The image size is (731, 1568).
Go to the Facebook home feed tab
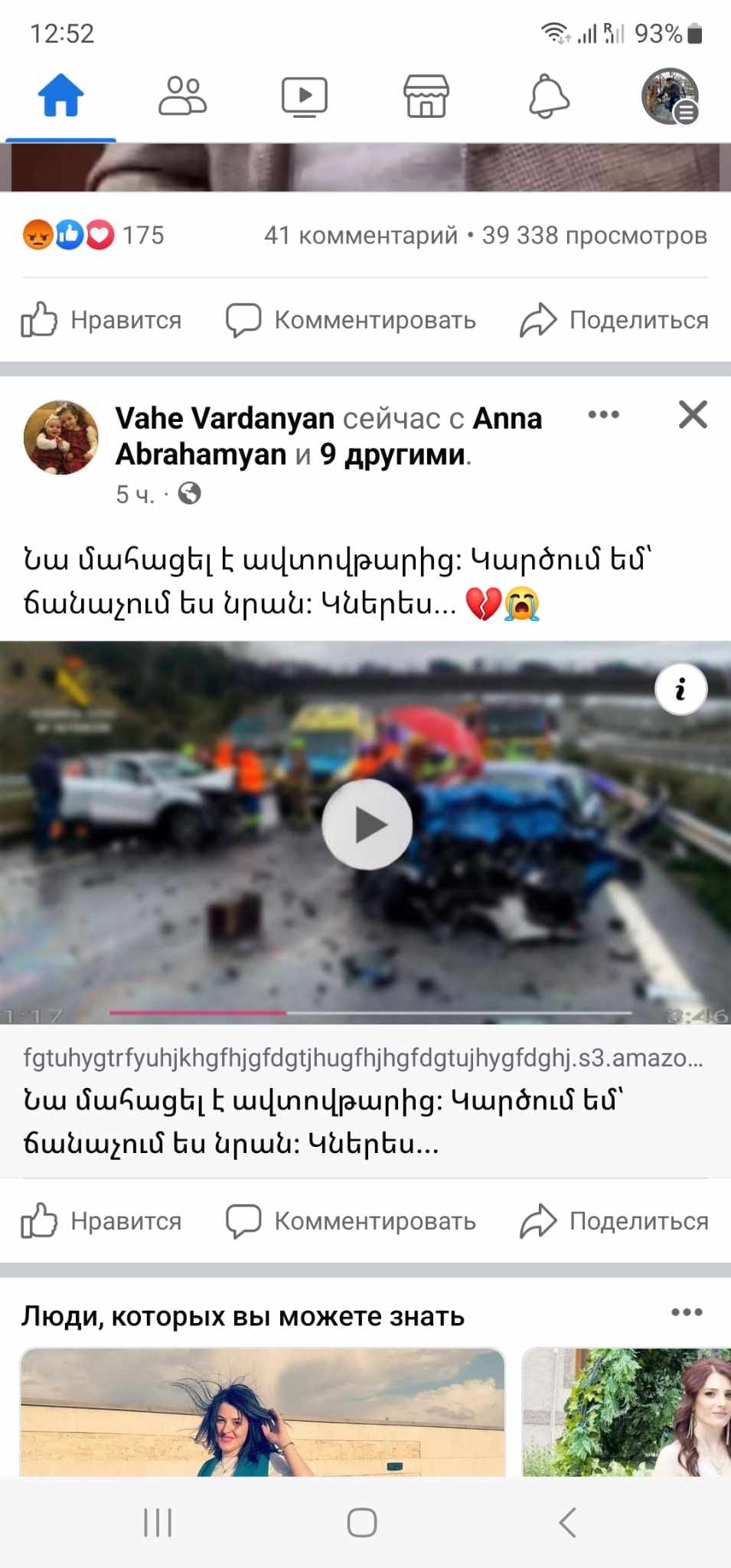pyautogui.click(x=60, y=96)
